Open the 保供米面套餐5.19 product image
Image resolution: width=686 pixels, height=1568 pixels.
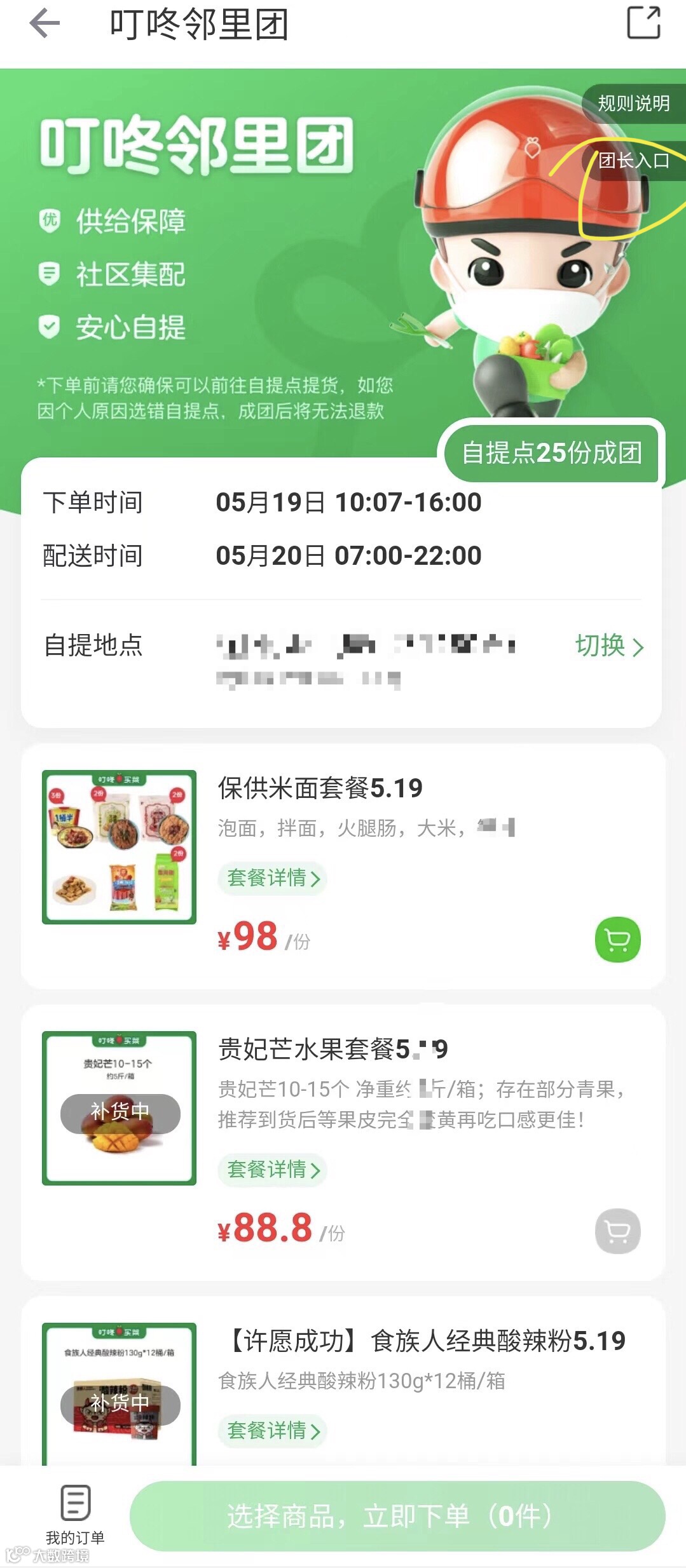click(x=119, y=847)
